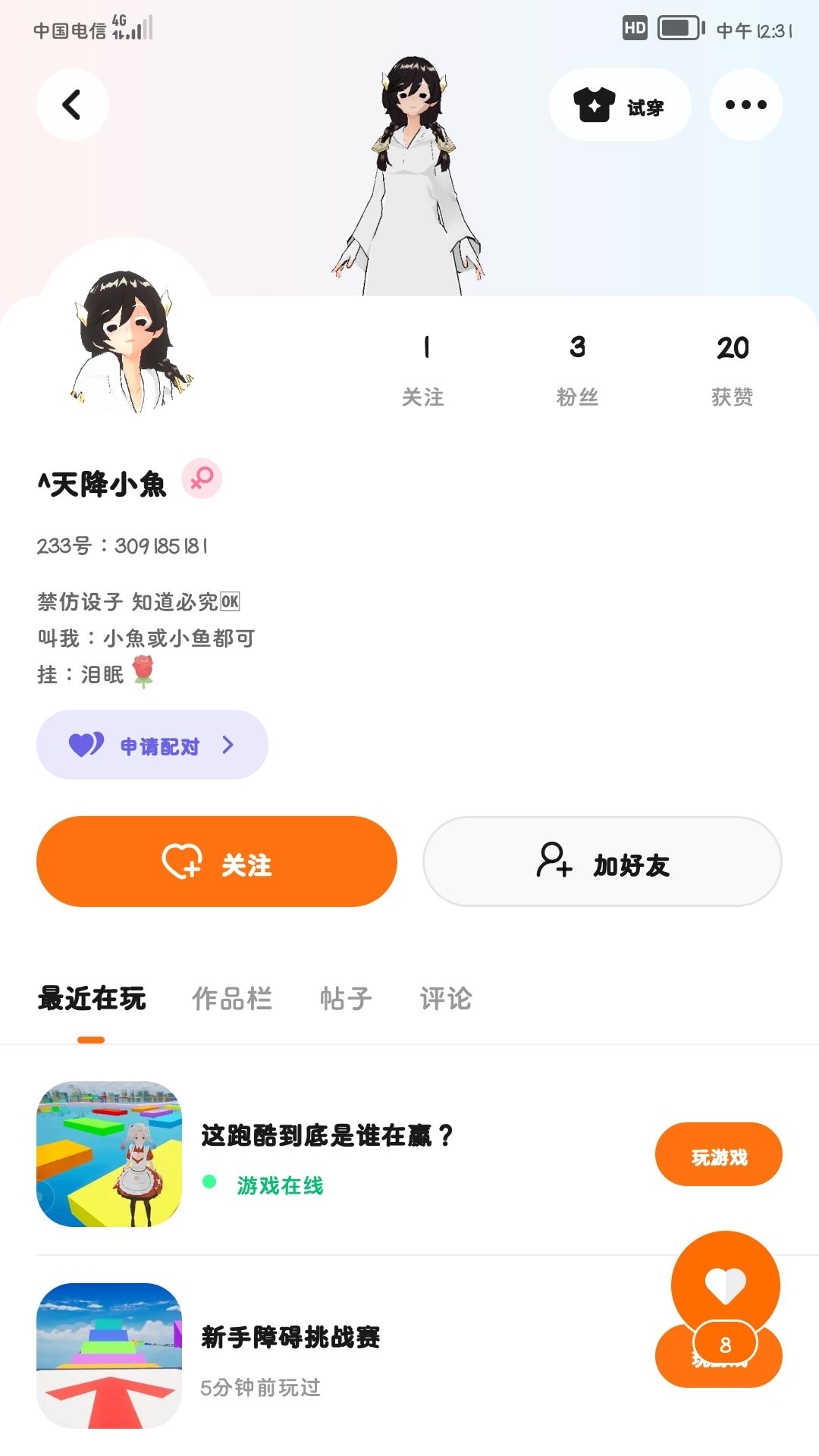The width and height of the screenshot is (819, 1456).
Task: Select the 最近在玩 tab
Action: (x=92, y=998)
